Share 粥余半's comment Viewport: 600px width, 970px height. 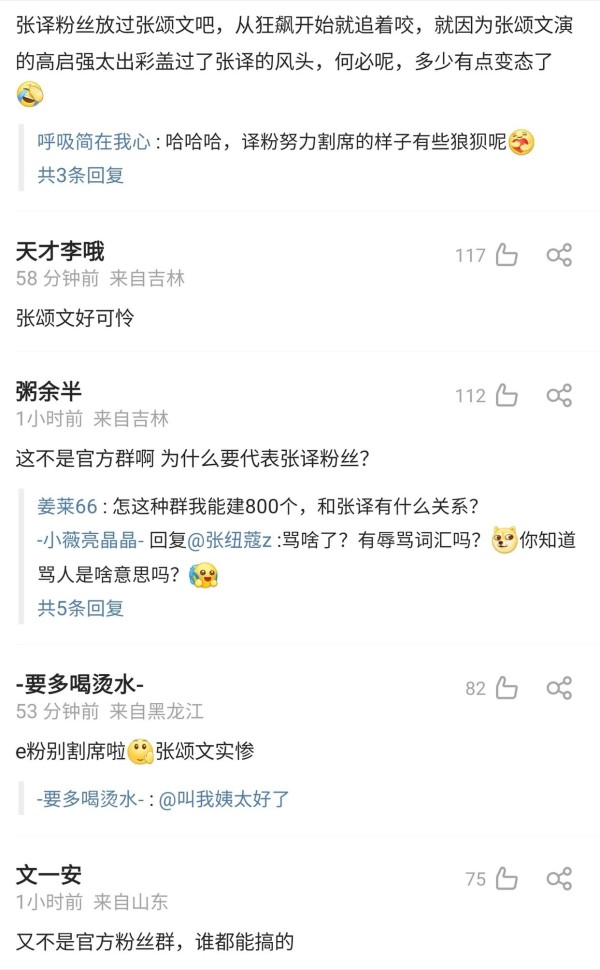tap(559, 395)
